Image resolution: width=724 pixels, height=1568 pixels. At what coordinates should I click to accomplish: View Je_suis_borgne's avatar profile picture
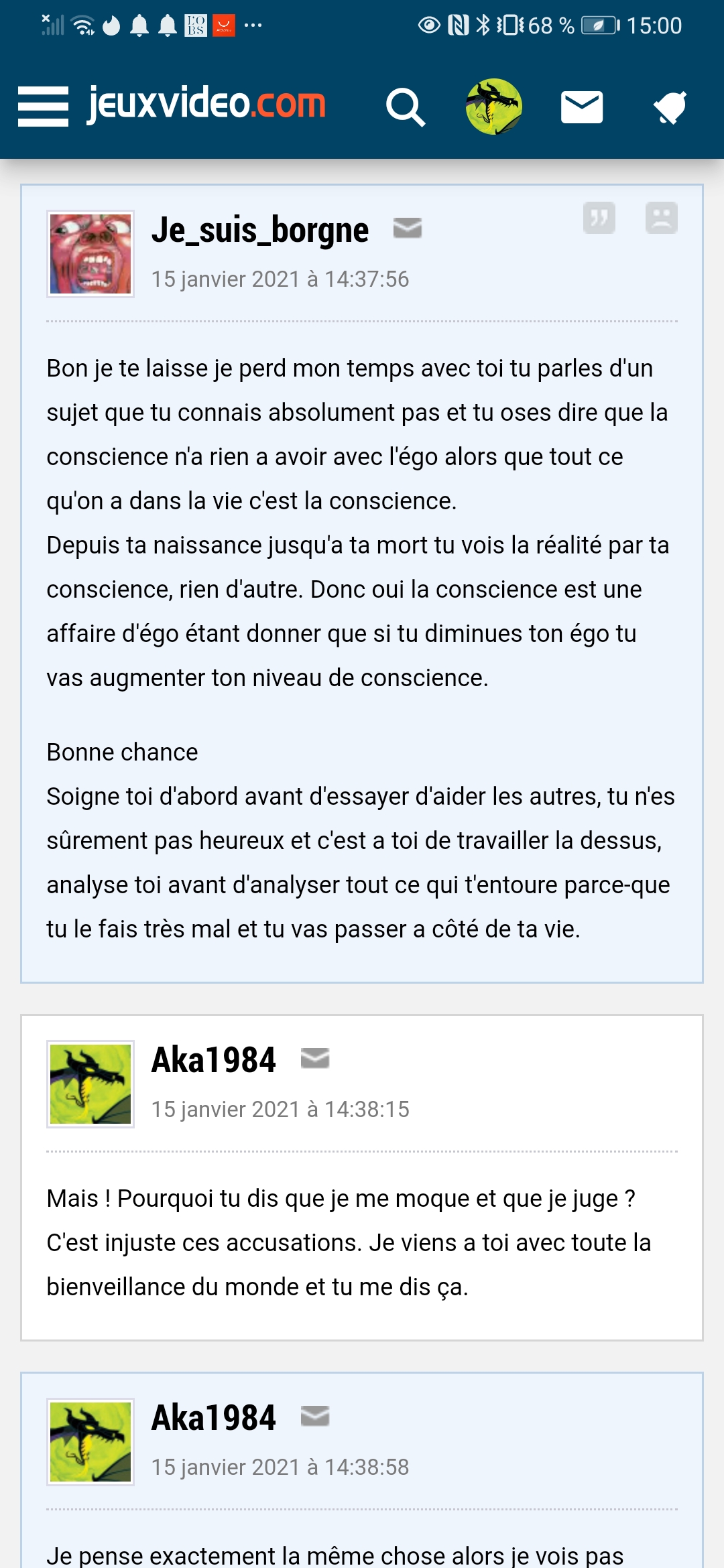pos(90,254)
